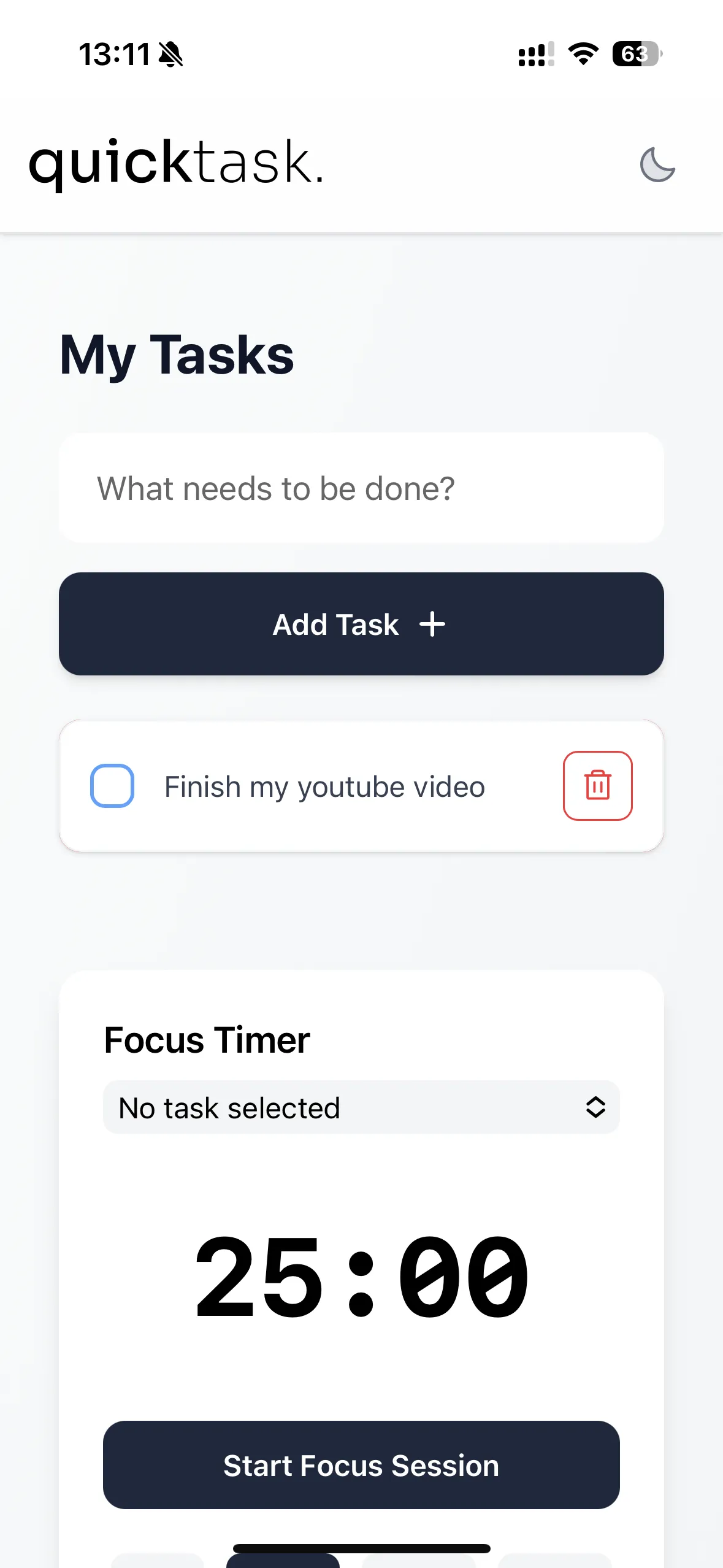Open the quicktask logo
The image size is (723, 1568).
pos(178,163)
